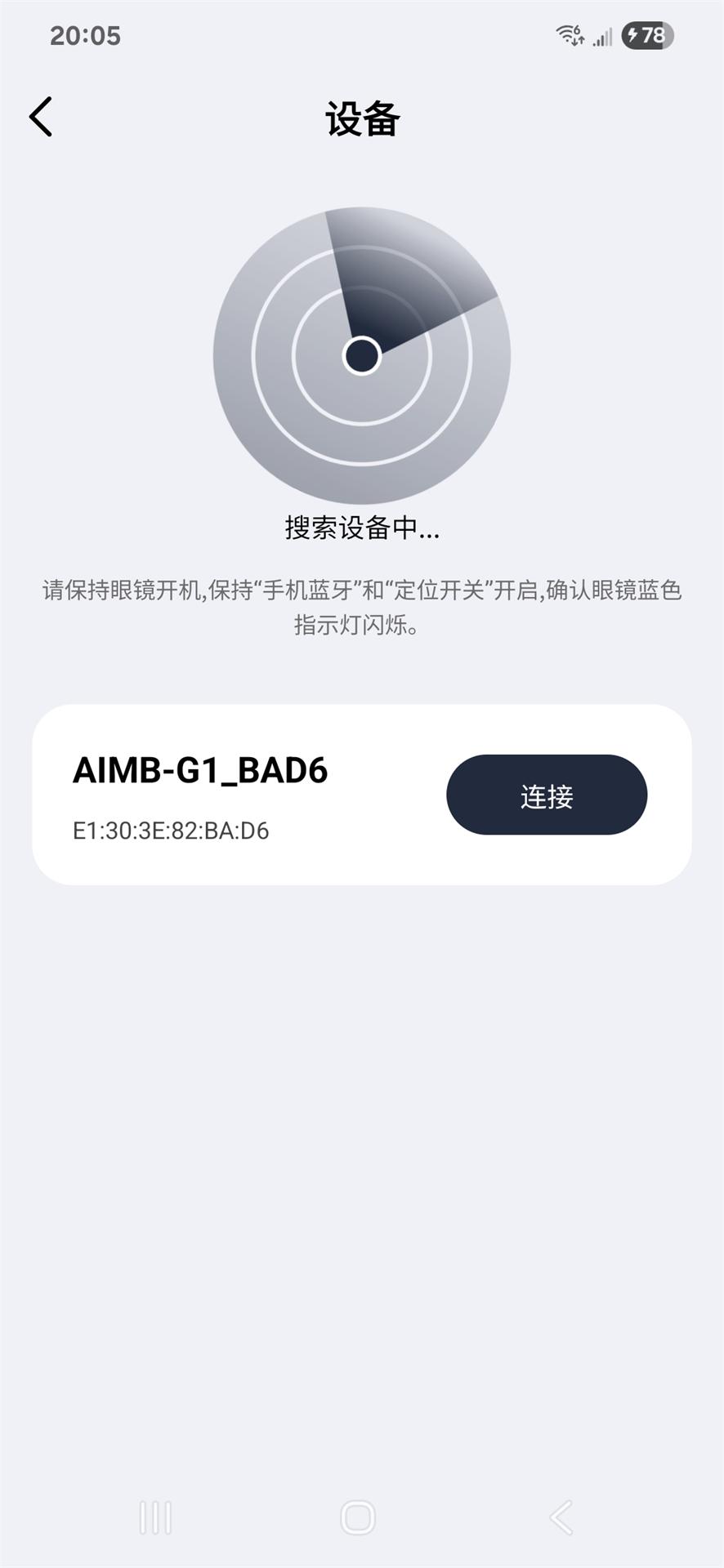Open the system recent apps view
The height and width of the screenshot is (1568, 724).
155,1517
